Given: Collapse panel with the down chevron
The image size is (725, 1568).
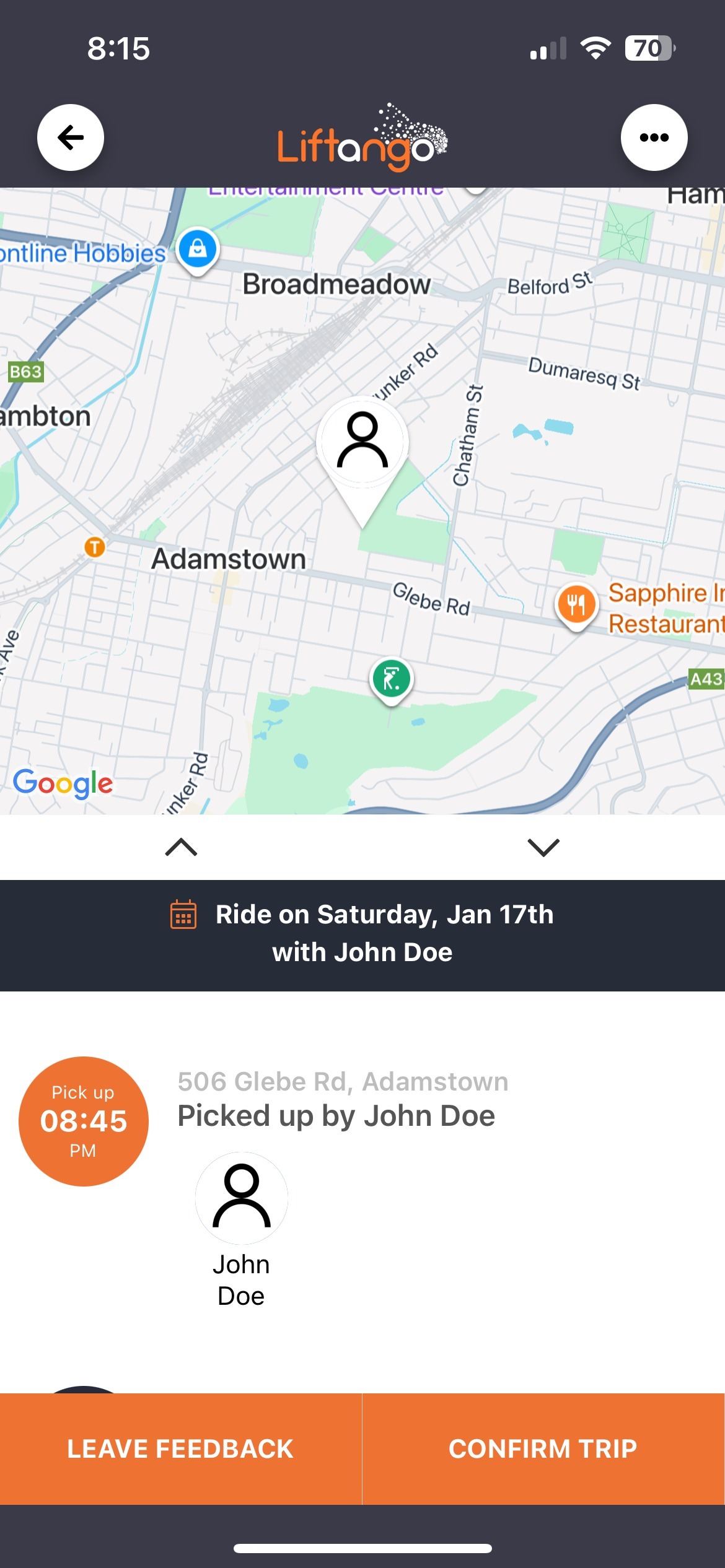Looking at the screenshot, I should pos(543,847).
